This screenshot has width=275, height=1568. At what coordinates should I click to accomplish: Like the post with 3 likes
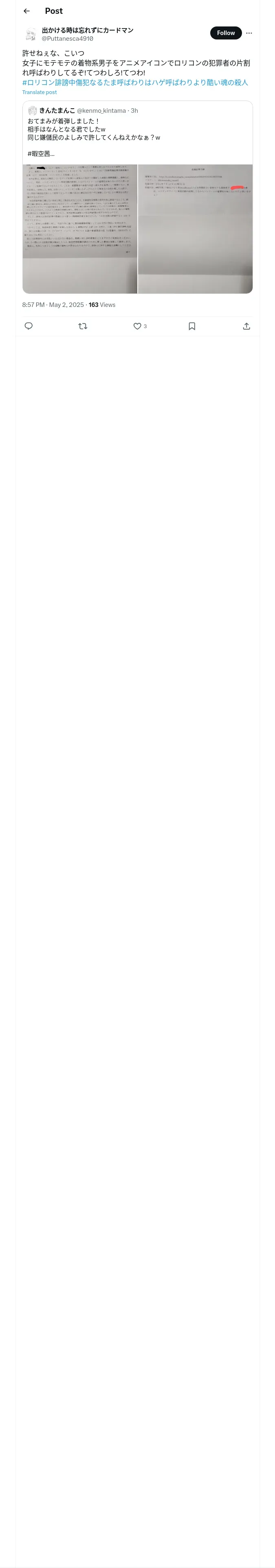[140, 326]
